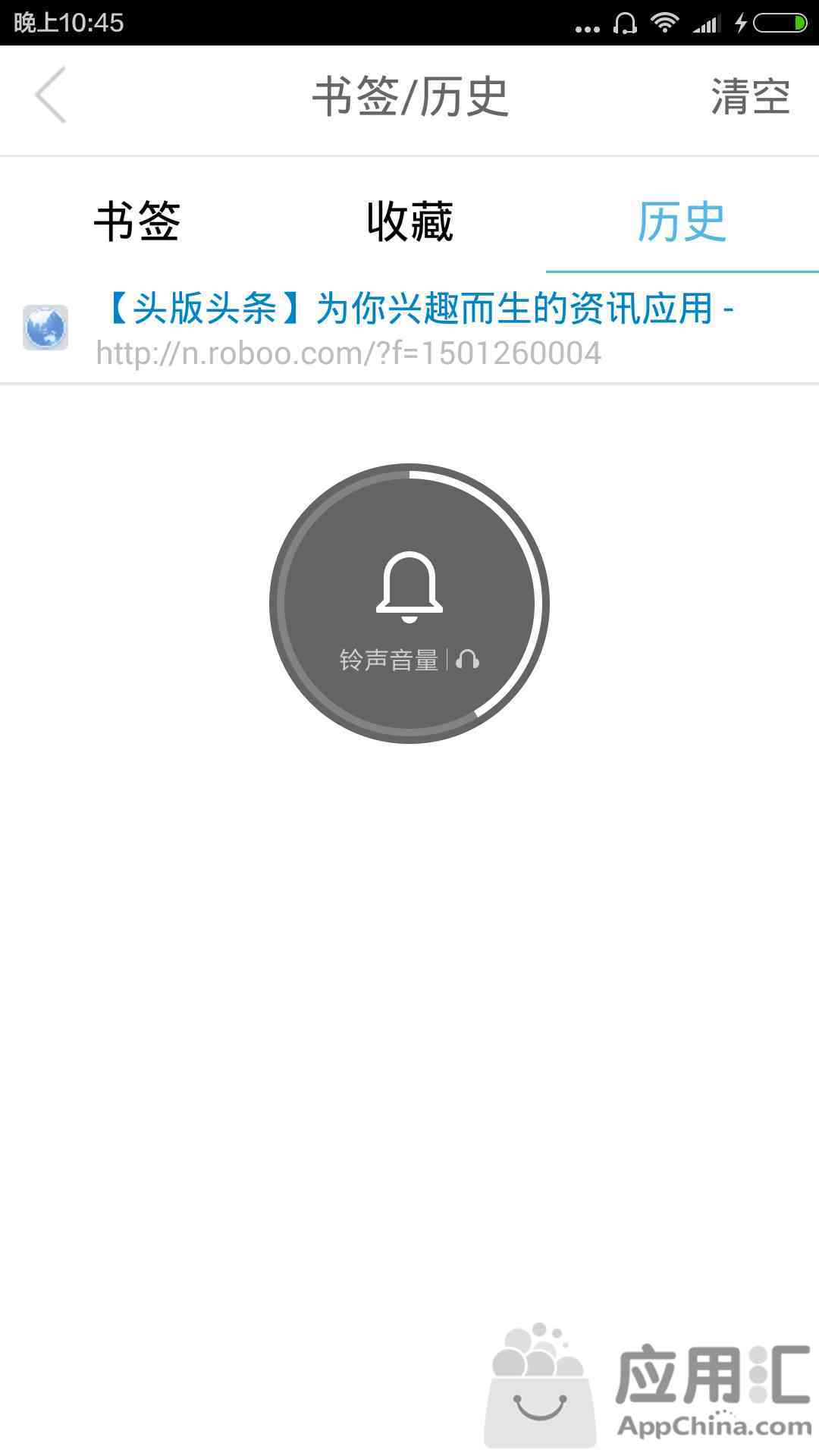Switch to the 书签 tab

[136, 221]
